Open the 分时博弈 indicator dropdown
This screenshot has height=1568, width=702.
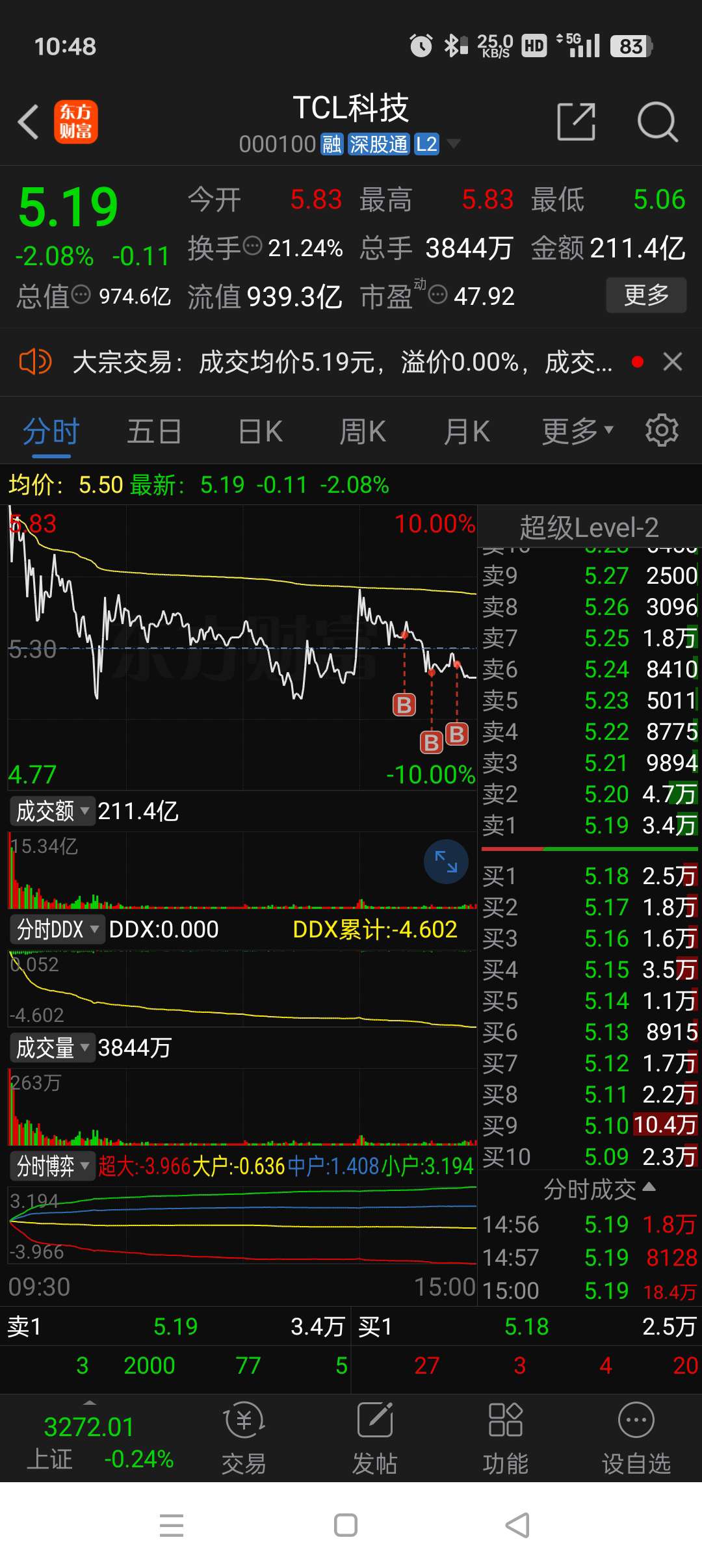coord(53,1166)
